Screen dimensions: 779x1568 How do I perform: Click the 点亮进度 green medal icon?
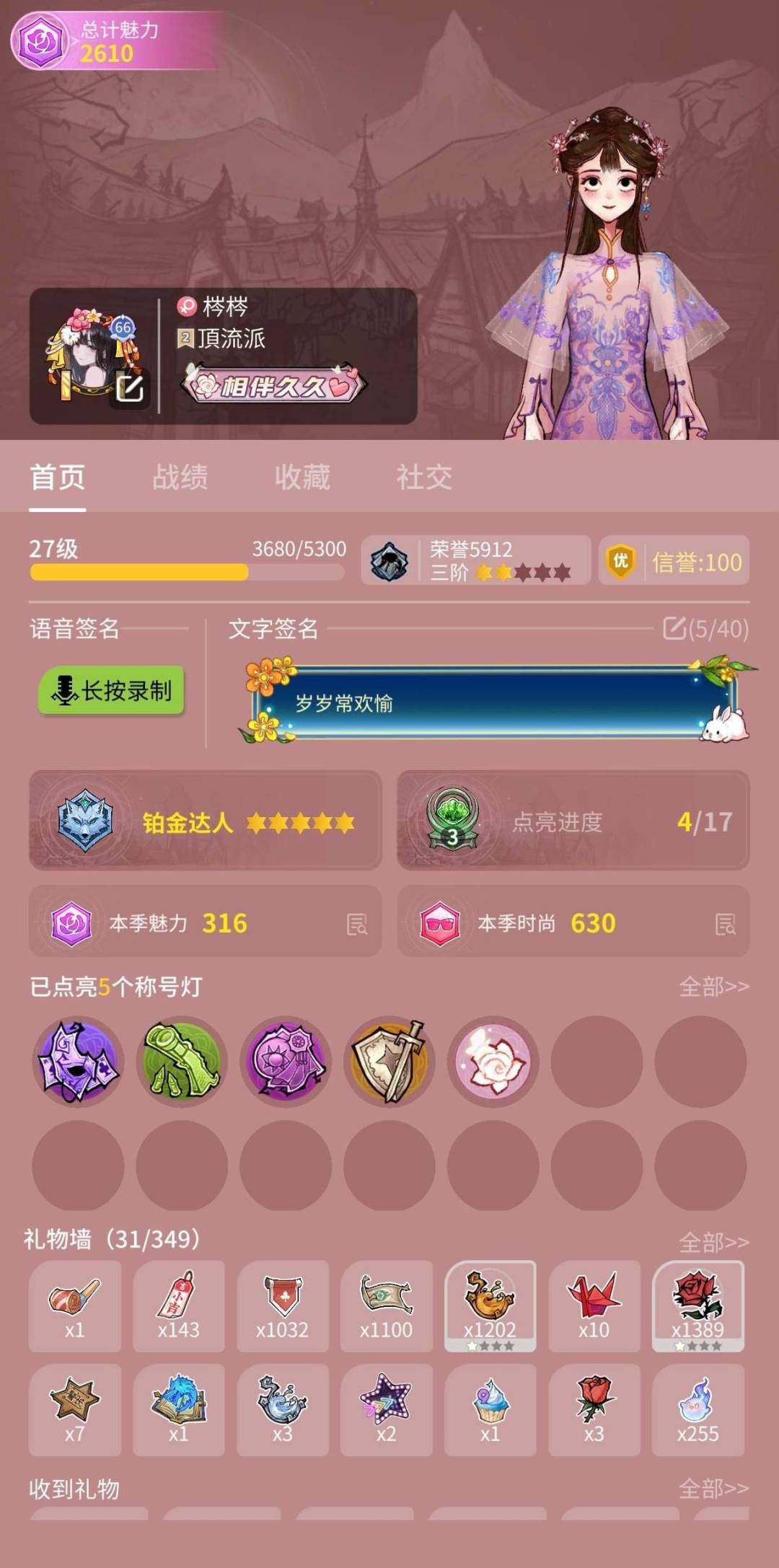(x=453, y=820)
